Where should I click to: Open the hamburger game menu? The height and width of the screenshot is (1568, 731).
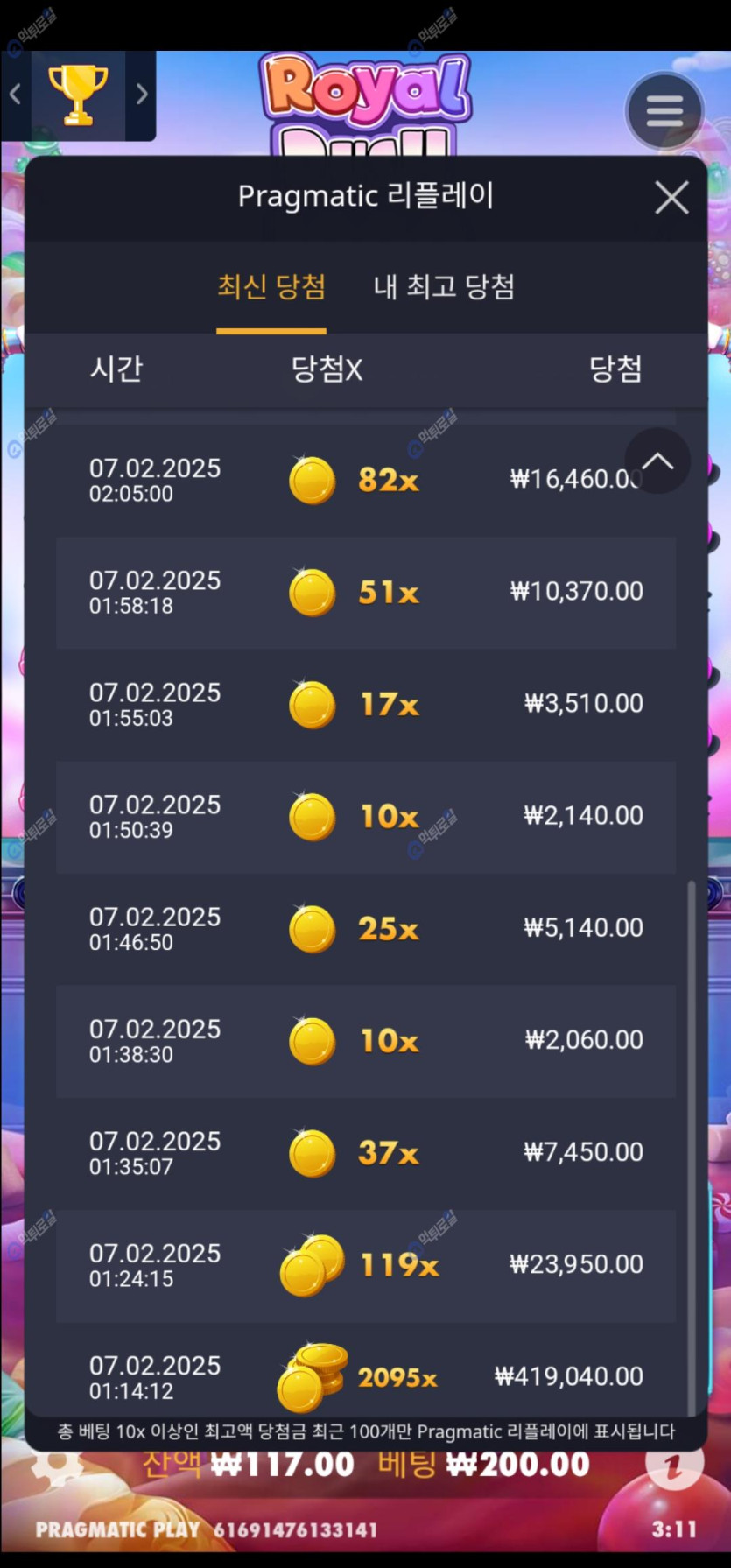click(x=664, y=111)
